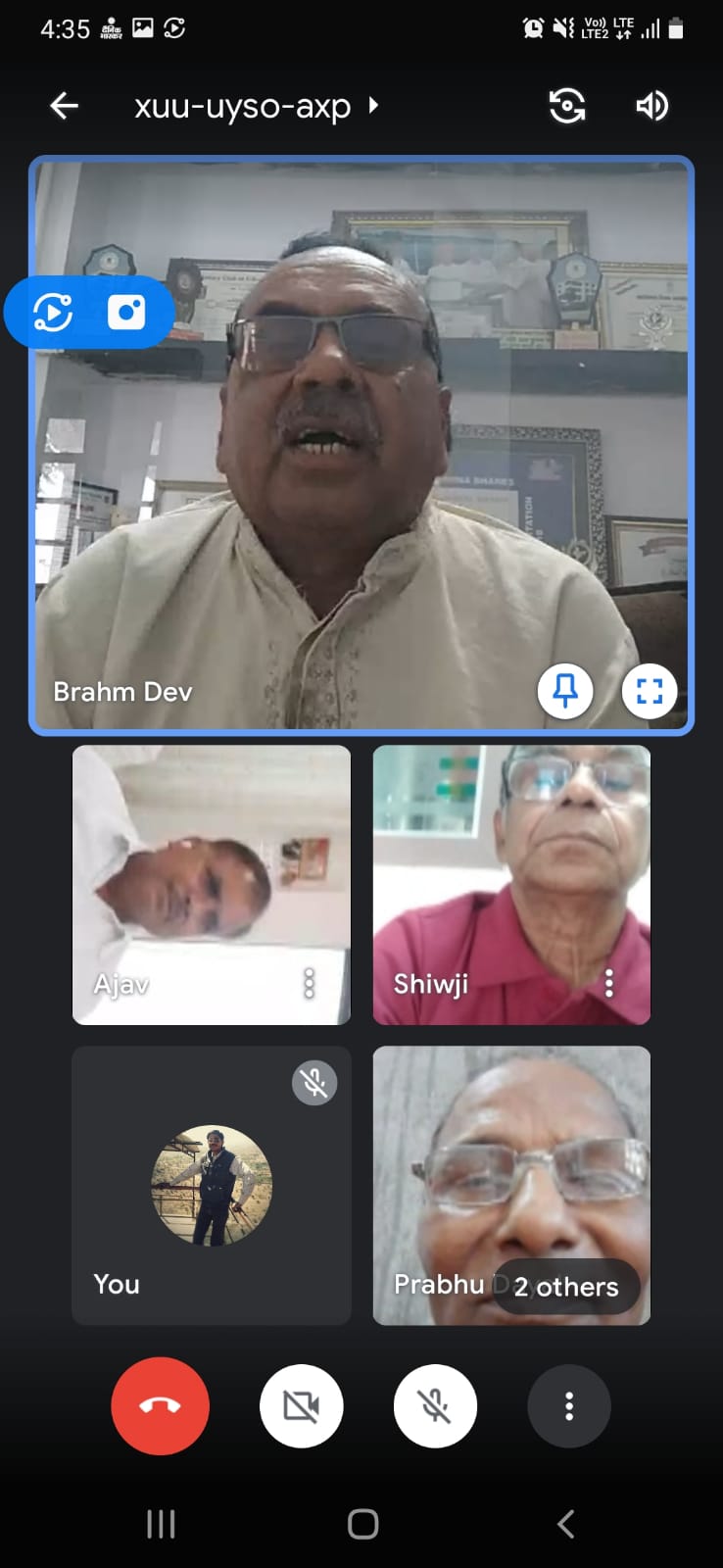Go back from the meeting screen
Screen dimensions: 723x1568
tap(65, 106)
